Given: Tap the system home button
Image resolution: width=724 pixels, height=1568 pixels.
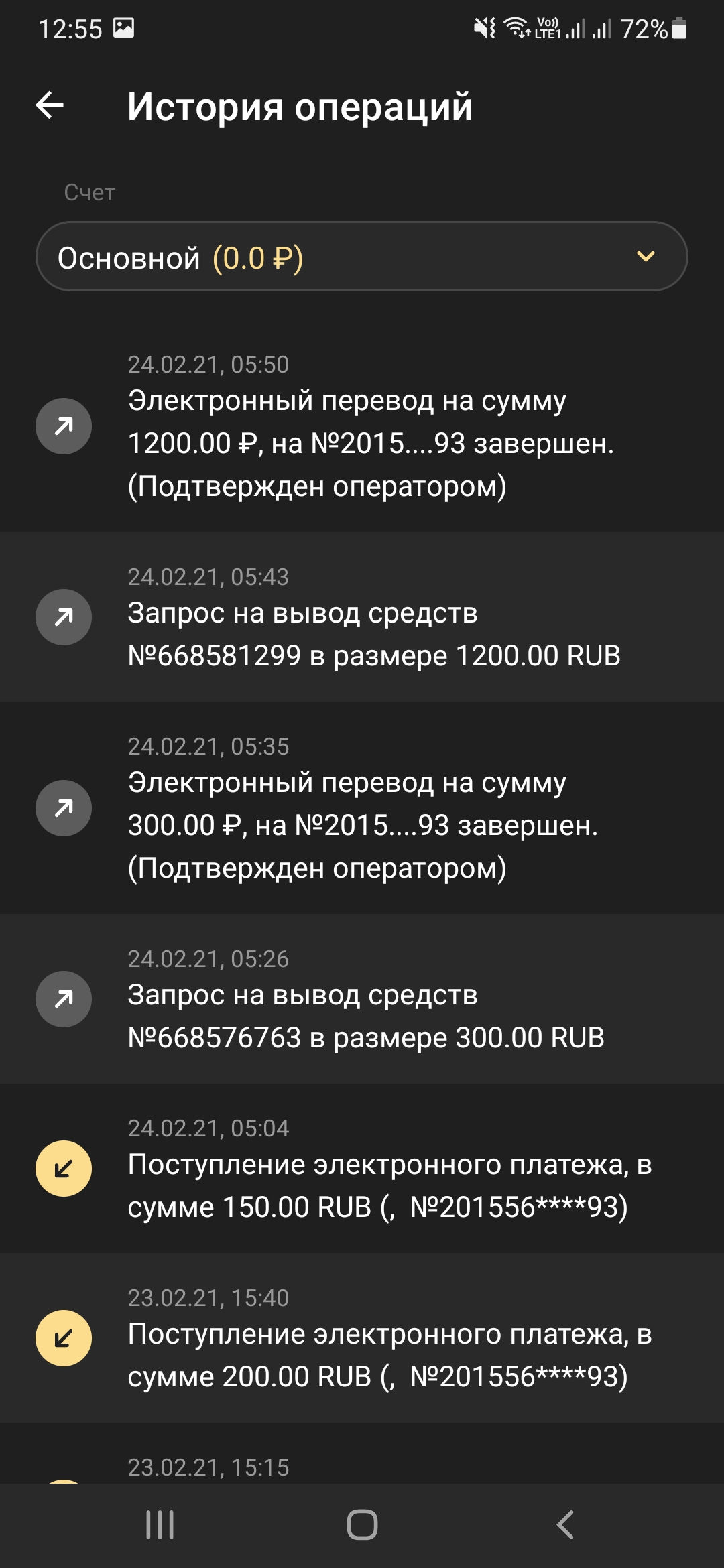Looking at the screenshot, I should 362,1525.
